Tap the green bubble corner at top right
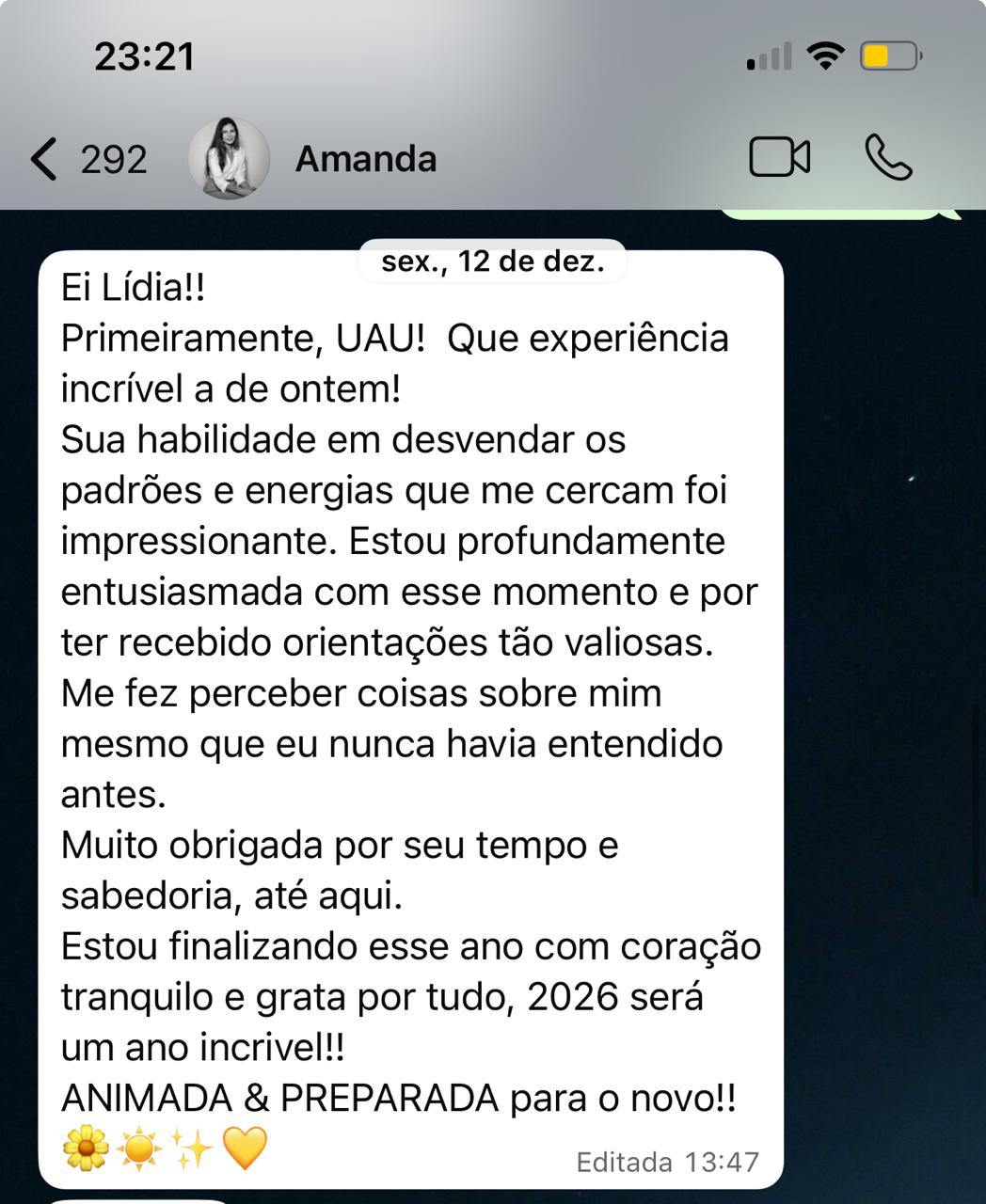The image size is (986, 1204). [837, 209]
